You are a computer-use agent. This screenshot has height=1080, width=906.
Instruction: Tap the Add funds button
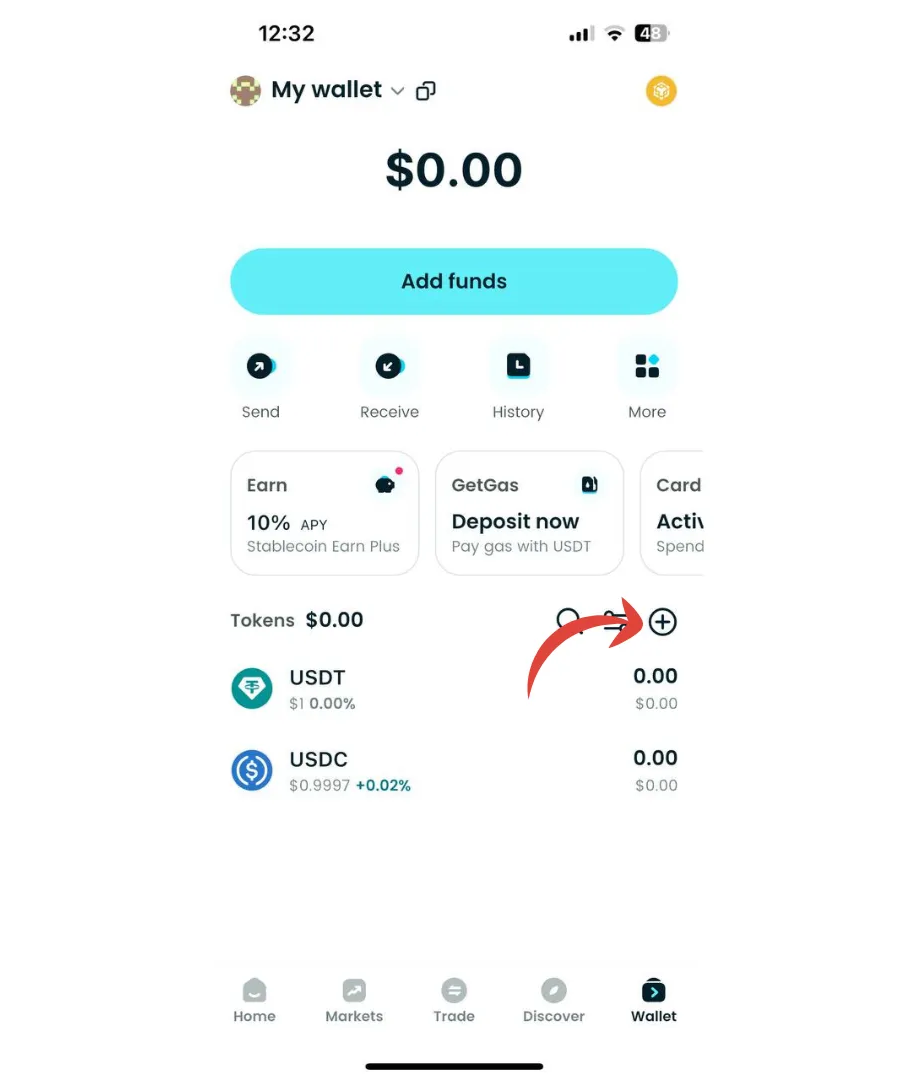click(453, 281)
